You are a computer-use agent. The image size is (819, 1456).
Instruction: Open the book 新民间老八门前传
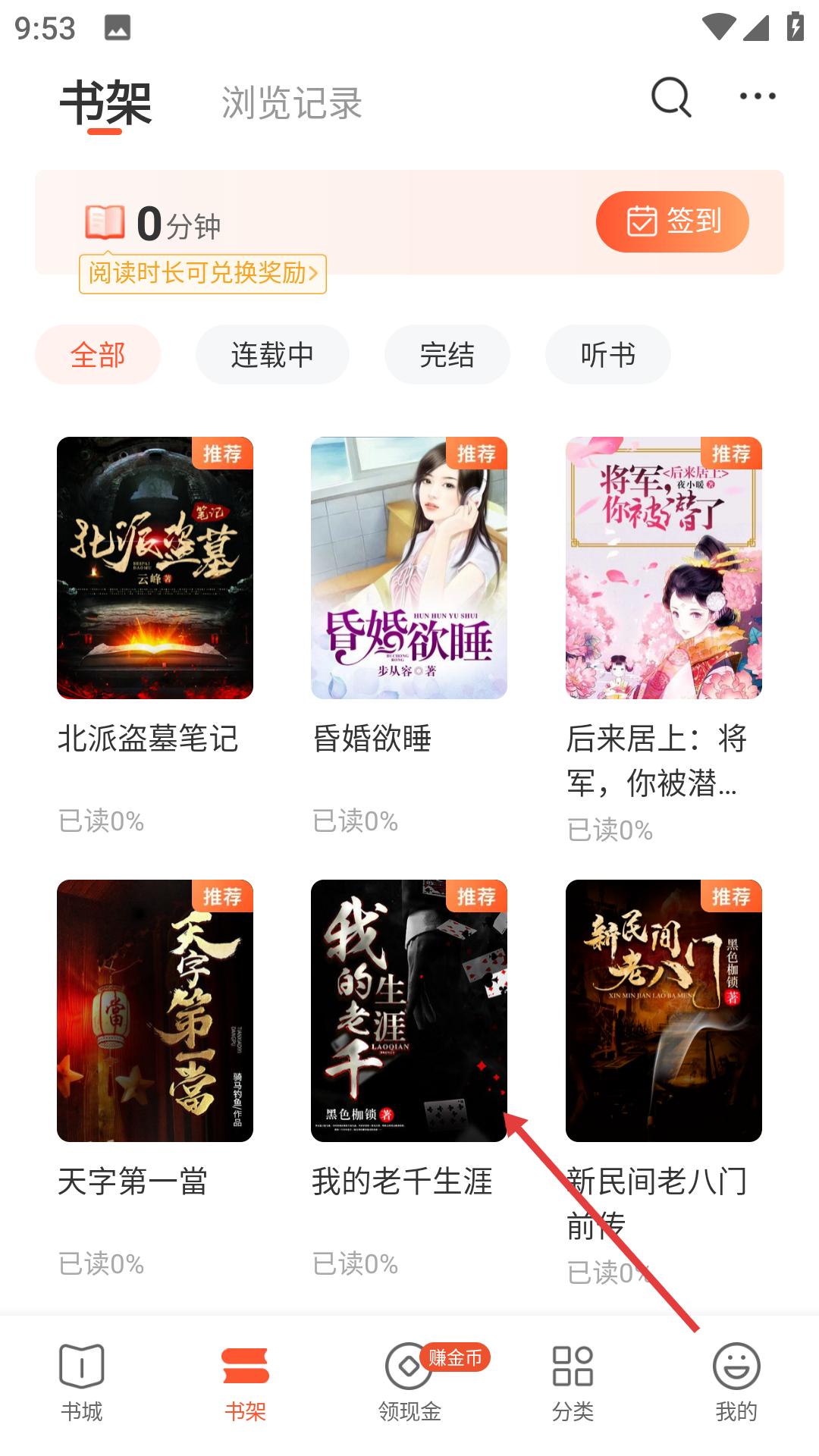[664, 1010]
